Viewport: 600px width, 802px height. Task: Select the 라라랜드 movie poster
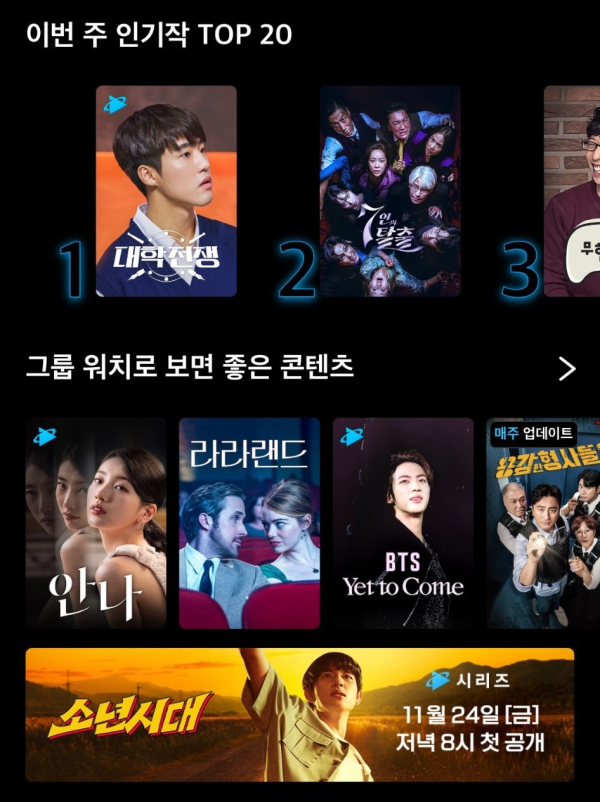pos(249,523)
